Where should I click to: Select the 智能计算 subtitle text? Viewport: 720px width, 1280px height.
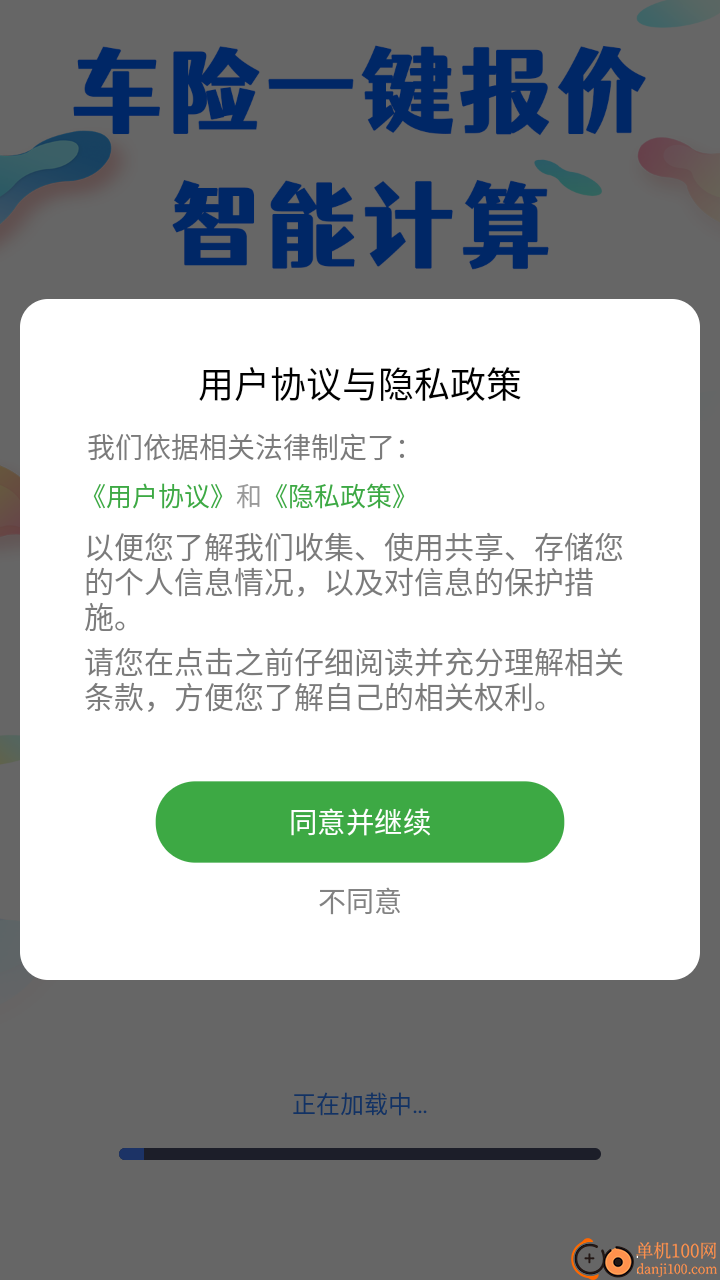[360, 215]
